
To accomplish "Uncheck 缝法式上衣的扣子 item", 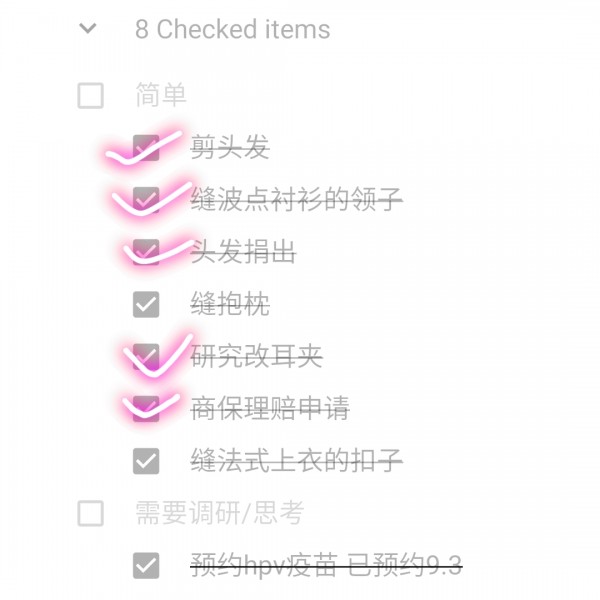I will (x=146, y=460).
